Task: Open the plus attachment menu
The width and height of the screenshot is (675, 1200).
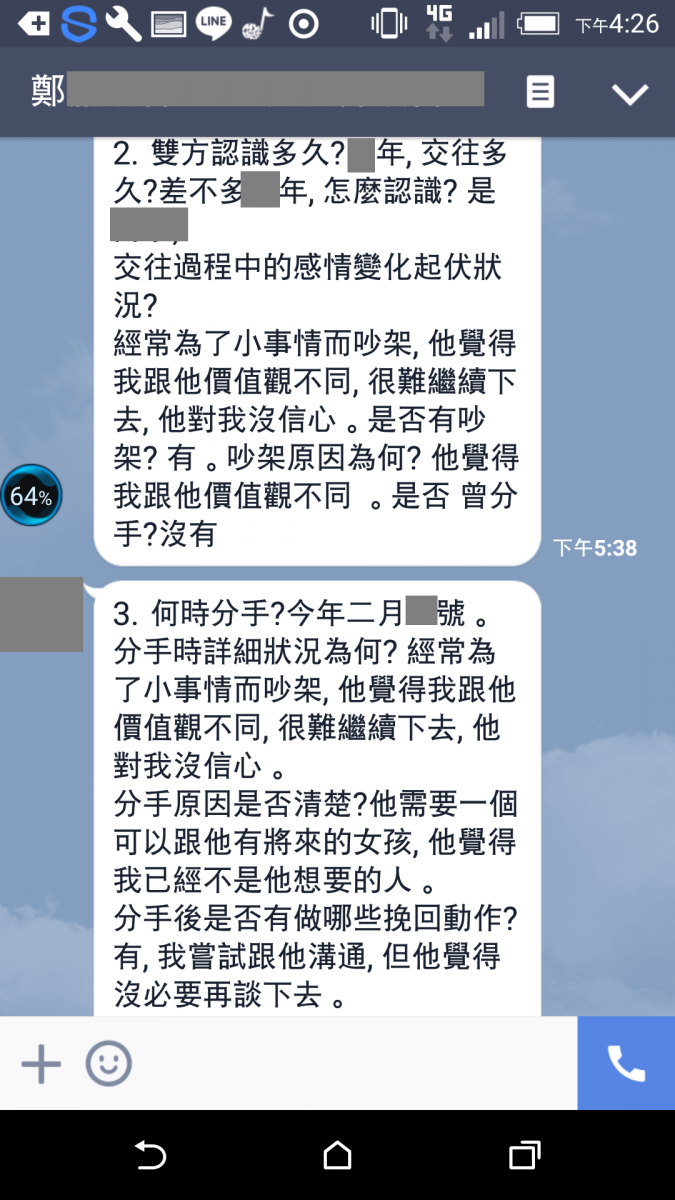Action: 41,1064
